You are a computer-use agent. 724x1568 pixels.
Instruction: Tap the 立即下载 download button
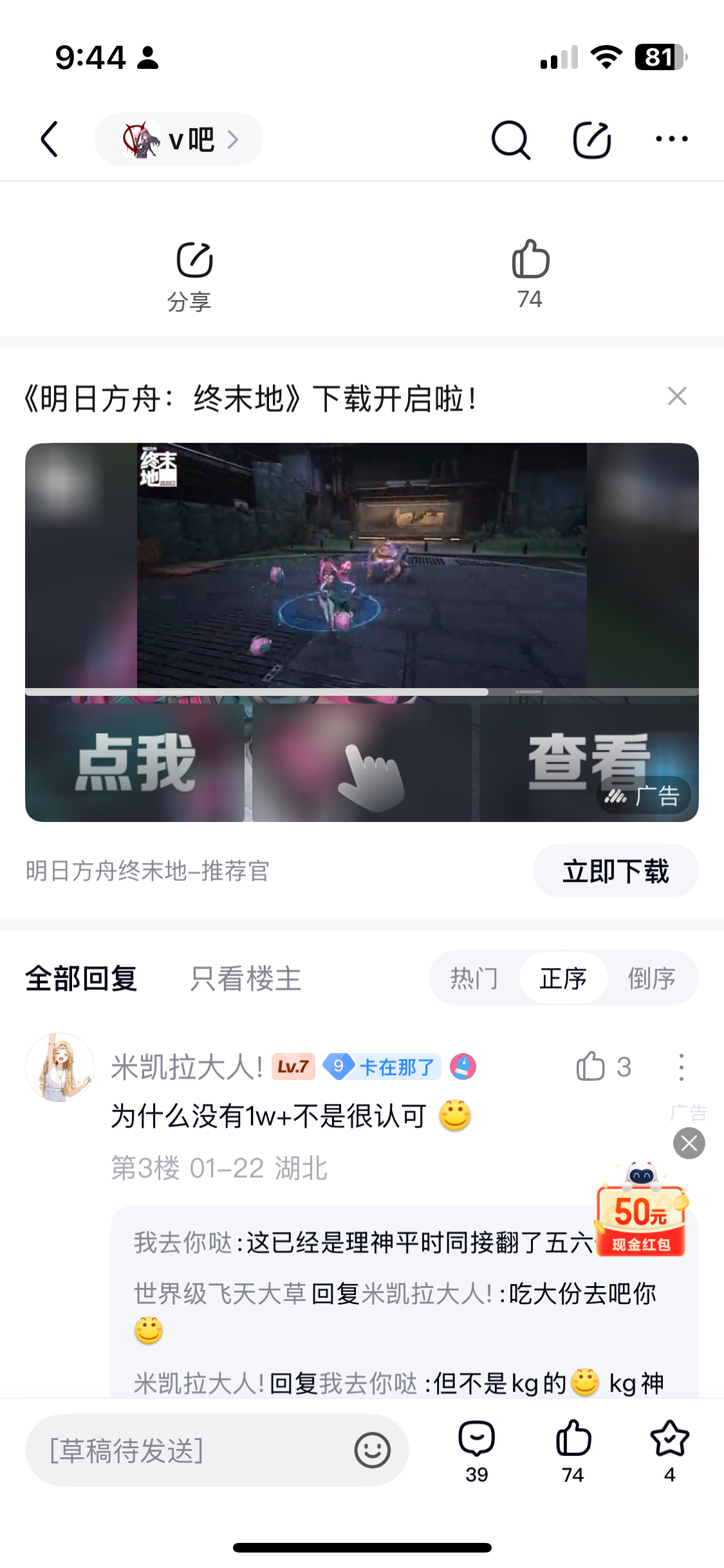click(x=616, y=871)
